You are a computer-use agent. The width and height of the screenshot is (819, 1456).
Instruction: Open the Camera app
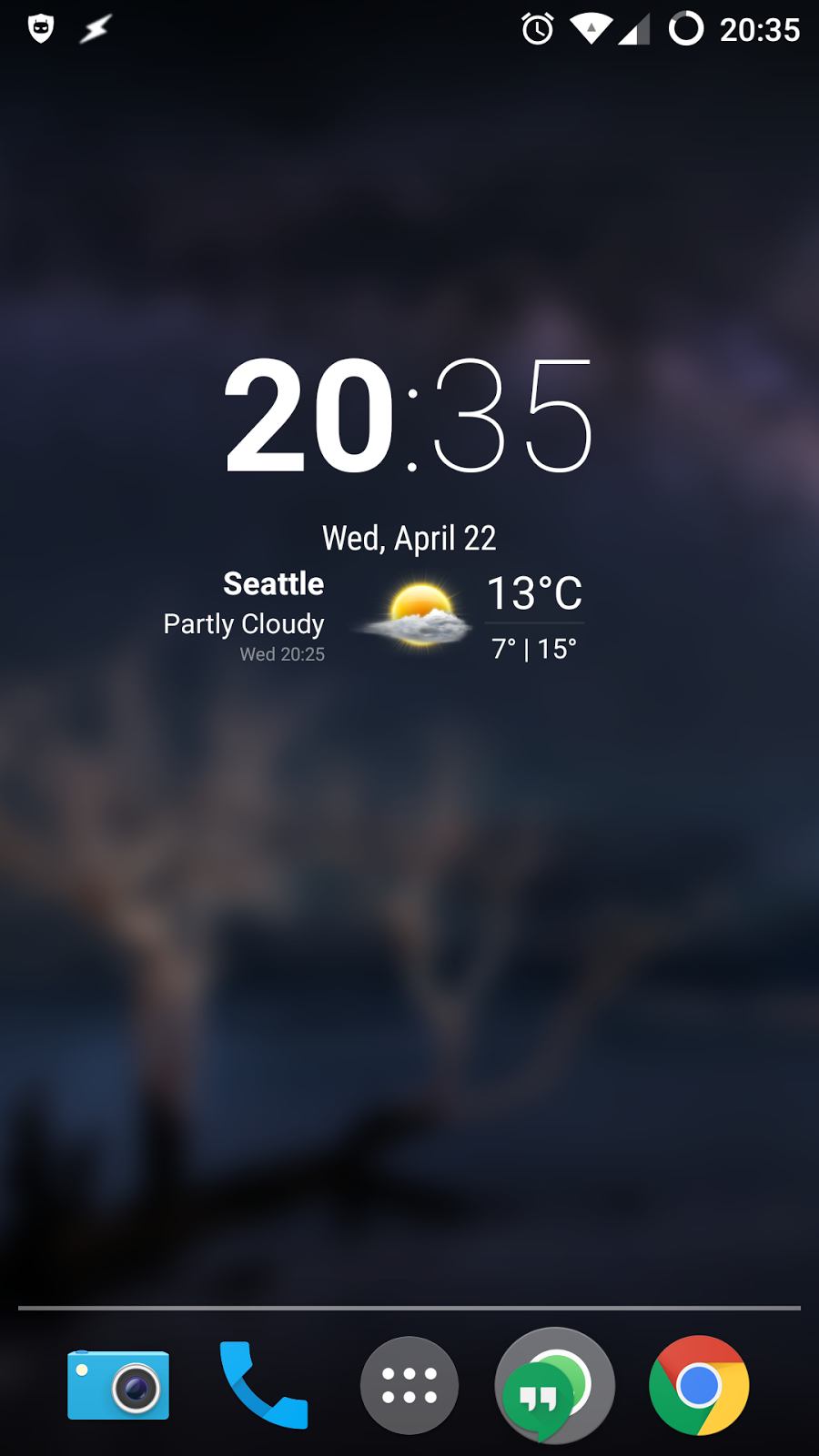[118, 1385]
